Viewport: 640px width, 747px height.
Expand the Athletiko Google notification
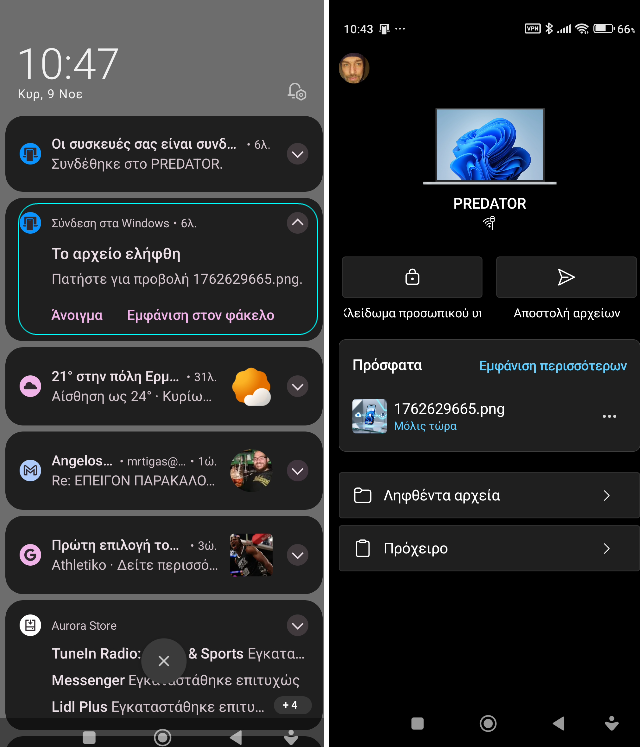click(297, 554)
